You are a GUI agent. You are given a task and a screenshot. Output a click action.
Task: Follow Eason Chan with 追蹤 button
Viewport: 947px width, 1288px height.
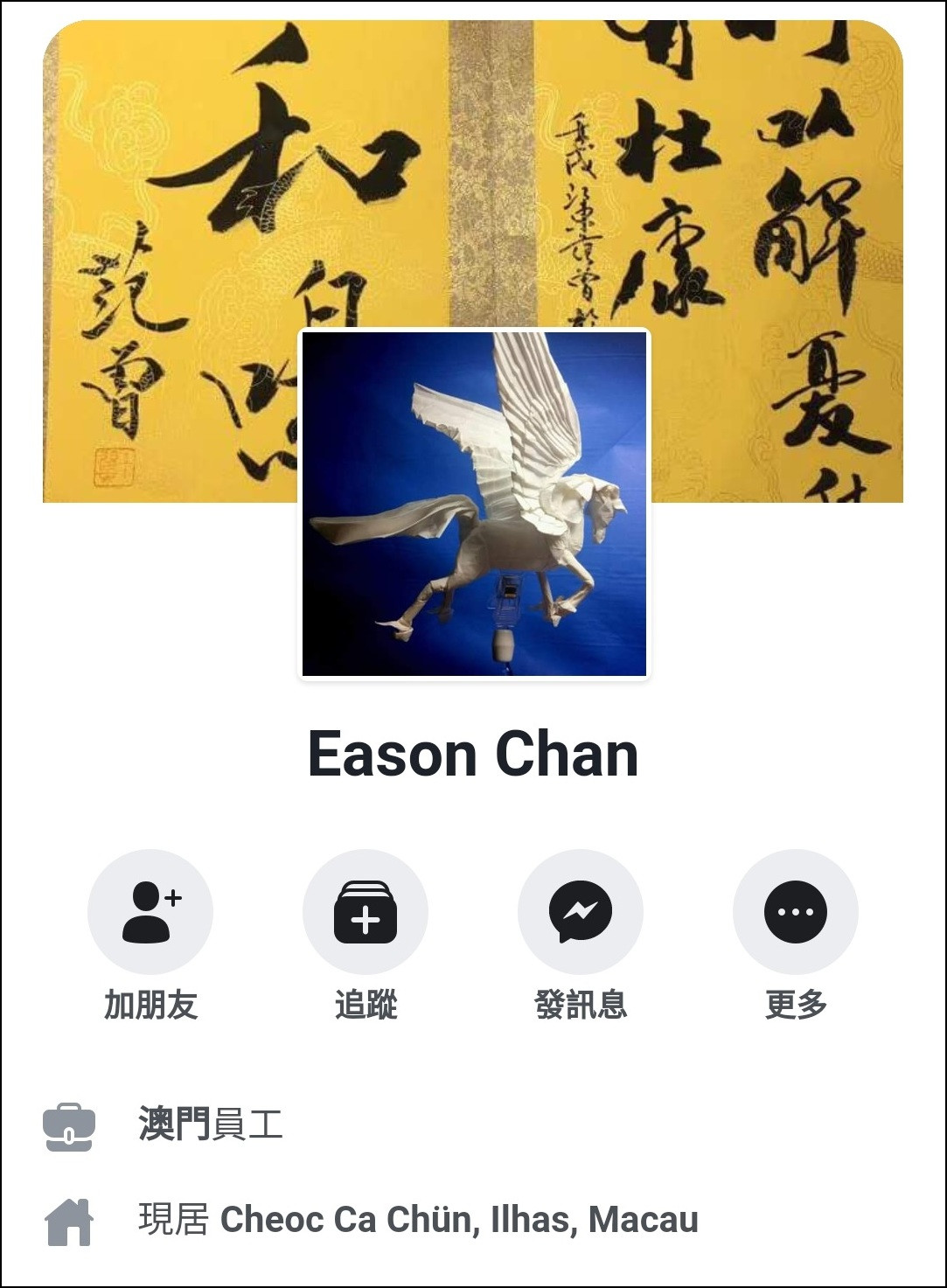point(366,912)
